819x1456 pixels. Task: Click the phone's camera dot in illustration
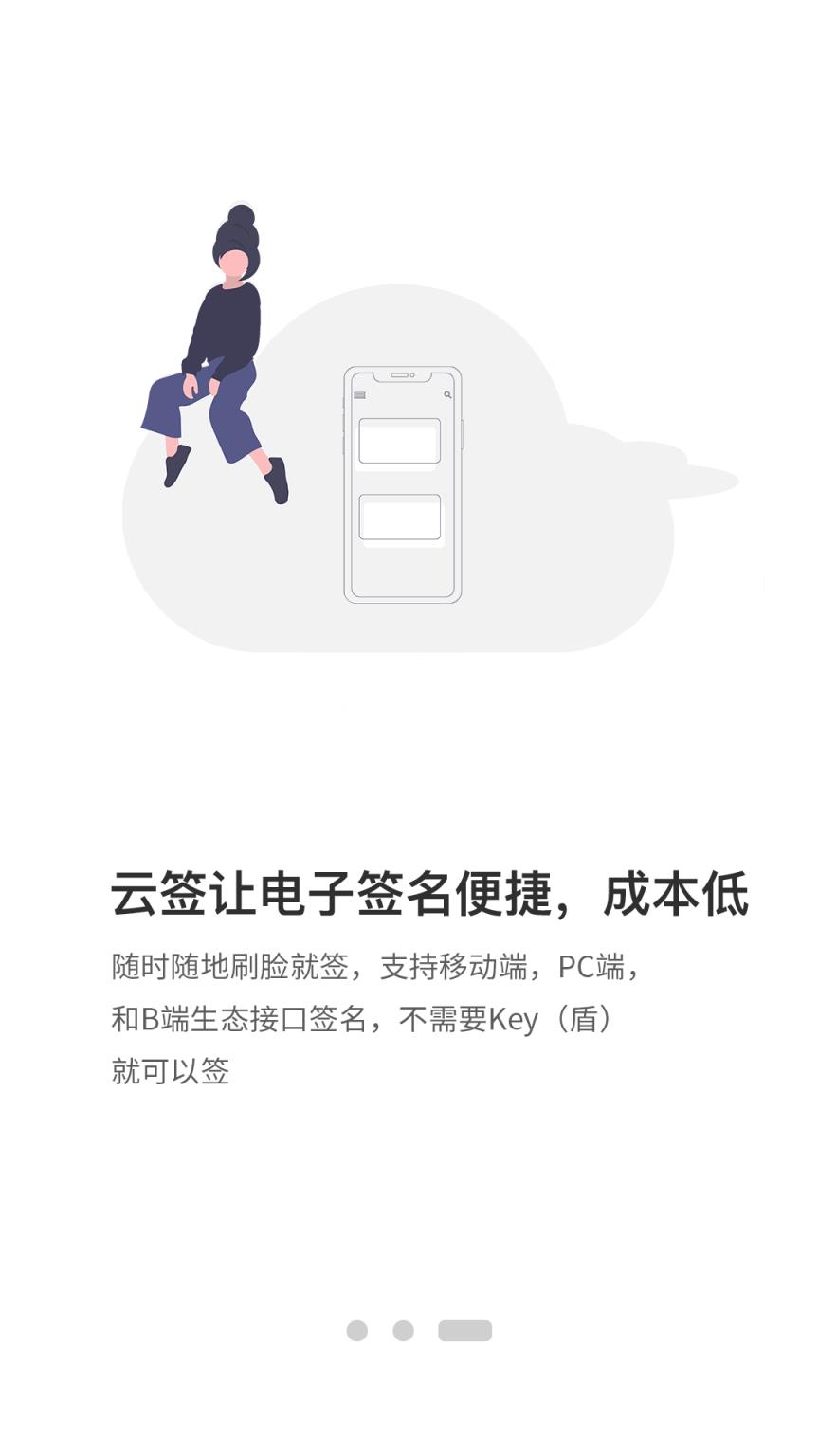[412, 375]
